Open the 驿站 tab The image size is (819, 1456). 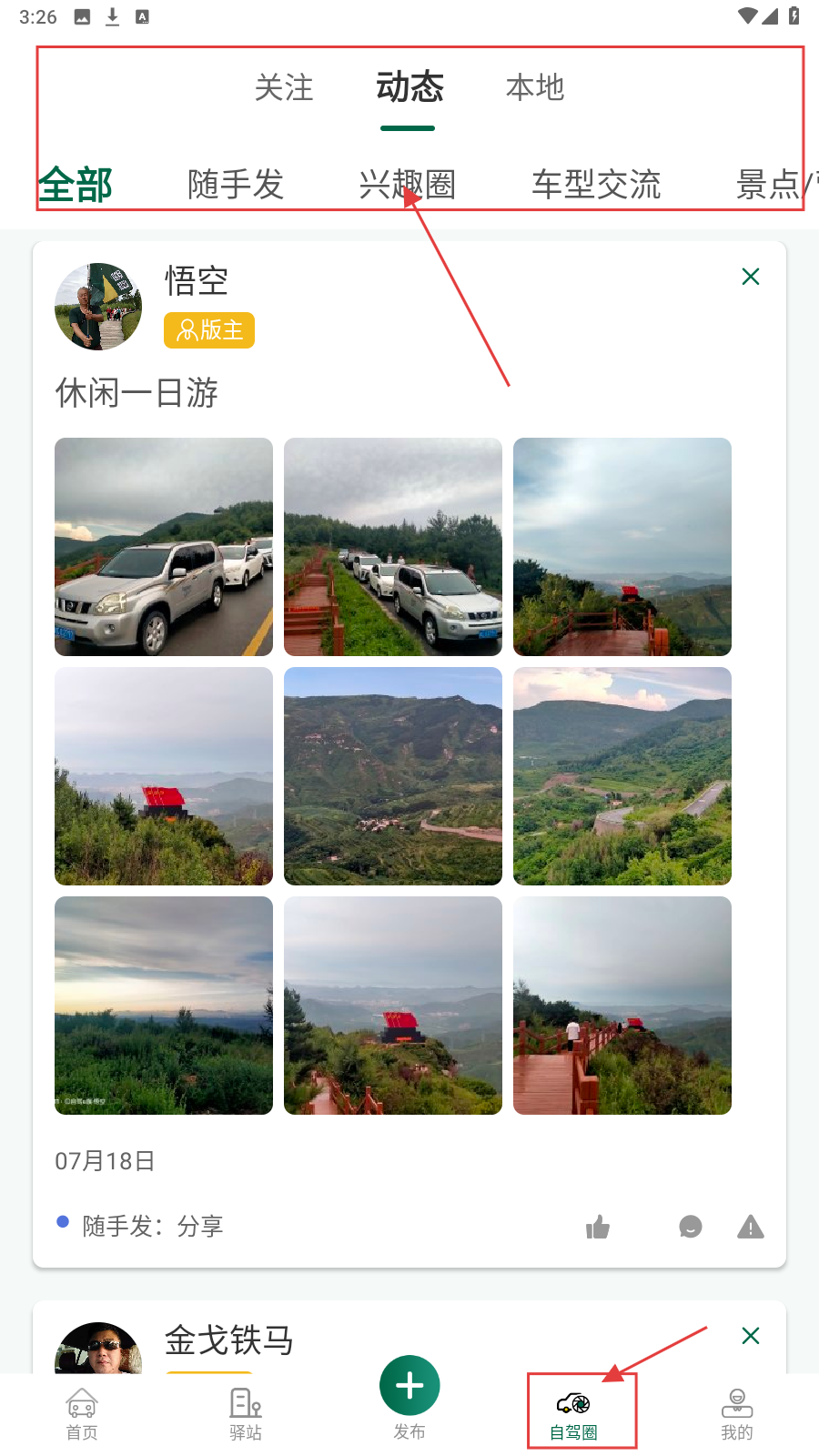pyautogui.click(x=246, y=1414)
